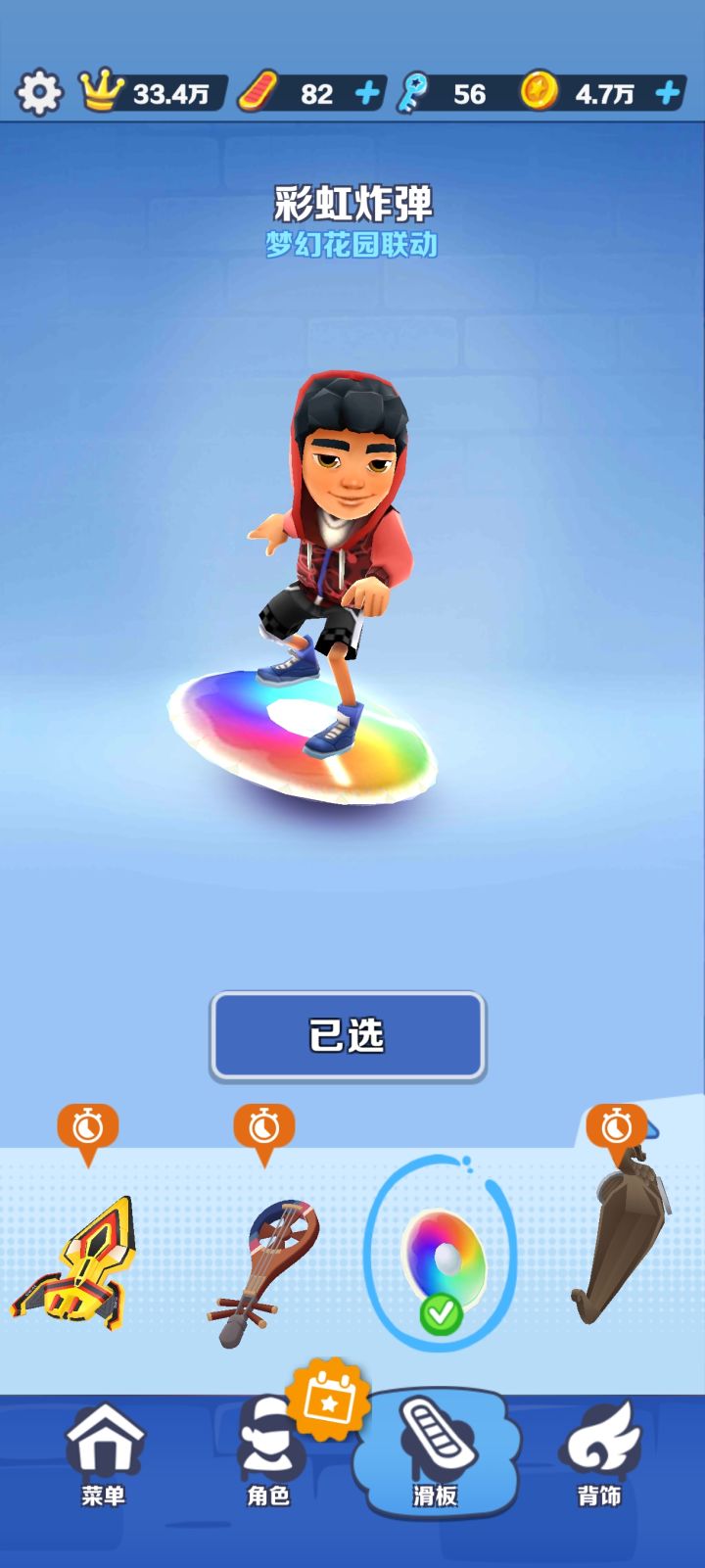Viewport: 705px width, 1568px height.
Task: Click the coin counter icon
Action: coord(538,93)
